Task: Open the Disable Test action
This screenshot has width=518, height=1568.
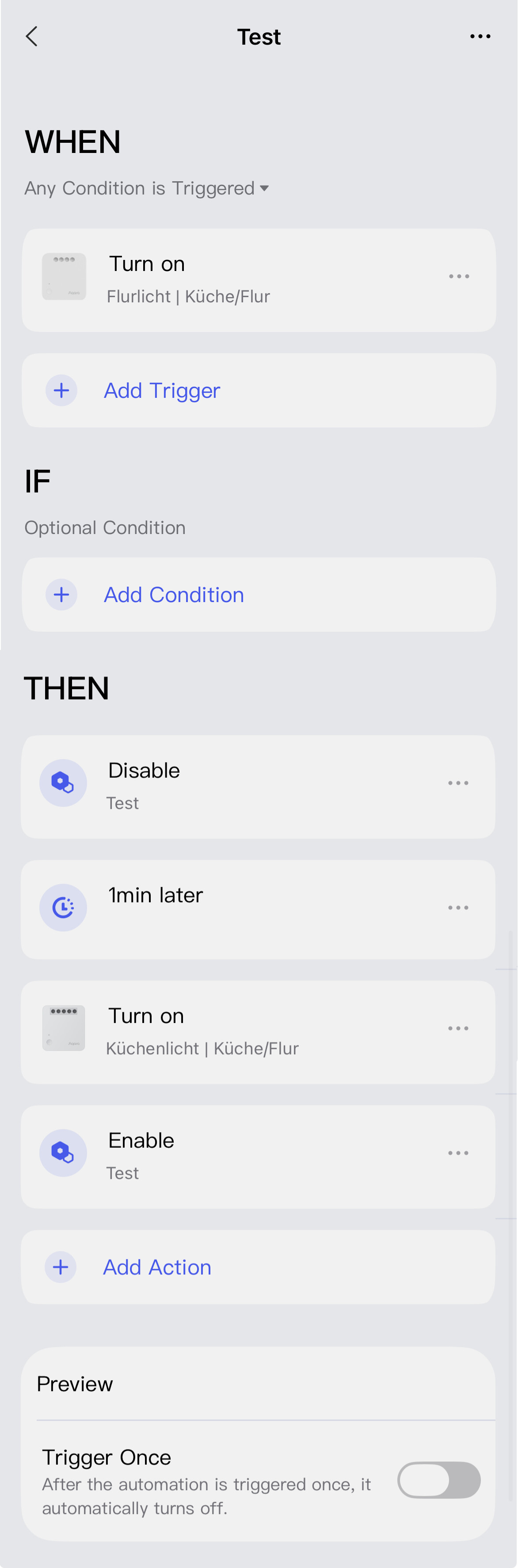Action: coord(244,786)
